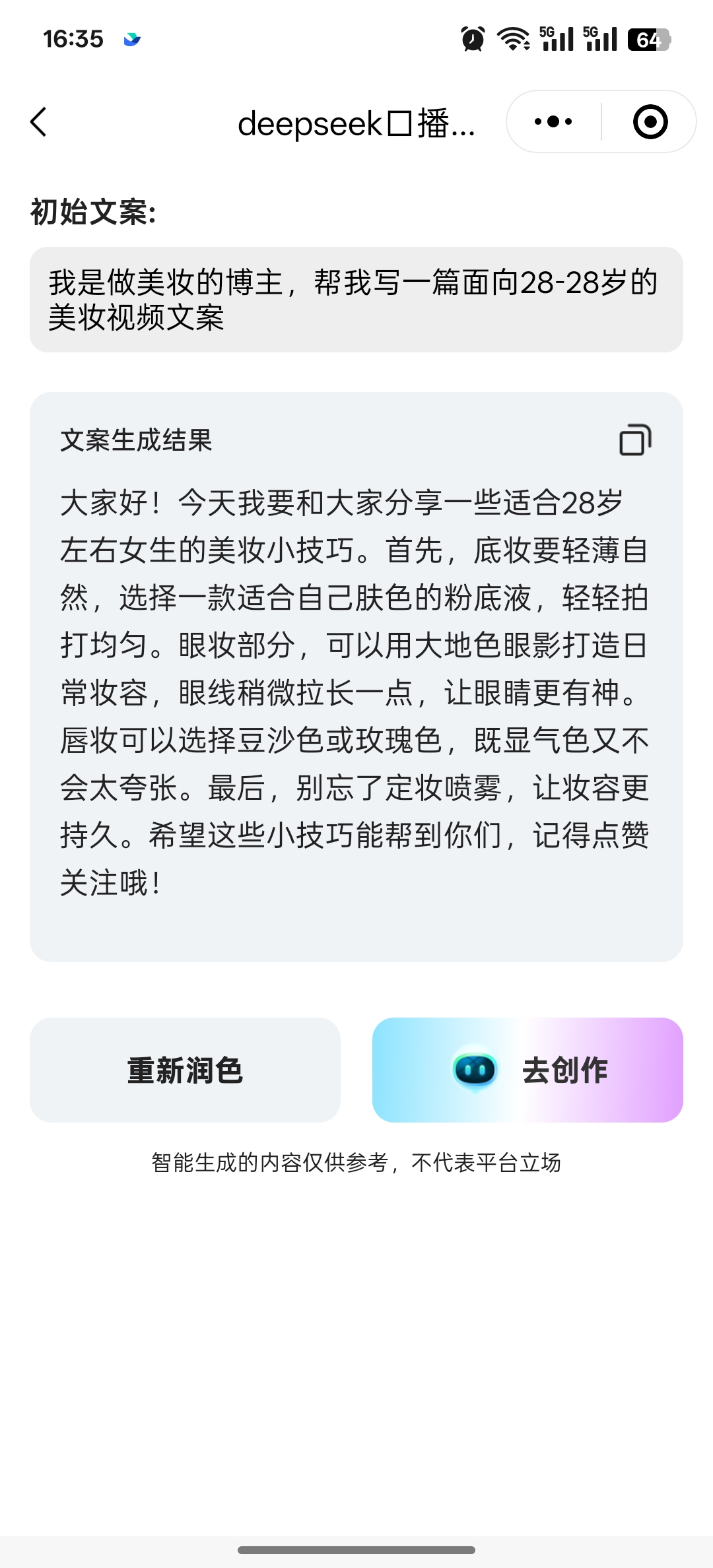Viewport: 713px width, 1568px height.
Task: Close the mini program via circle icon
Action: 650,122
